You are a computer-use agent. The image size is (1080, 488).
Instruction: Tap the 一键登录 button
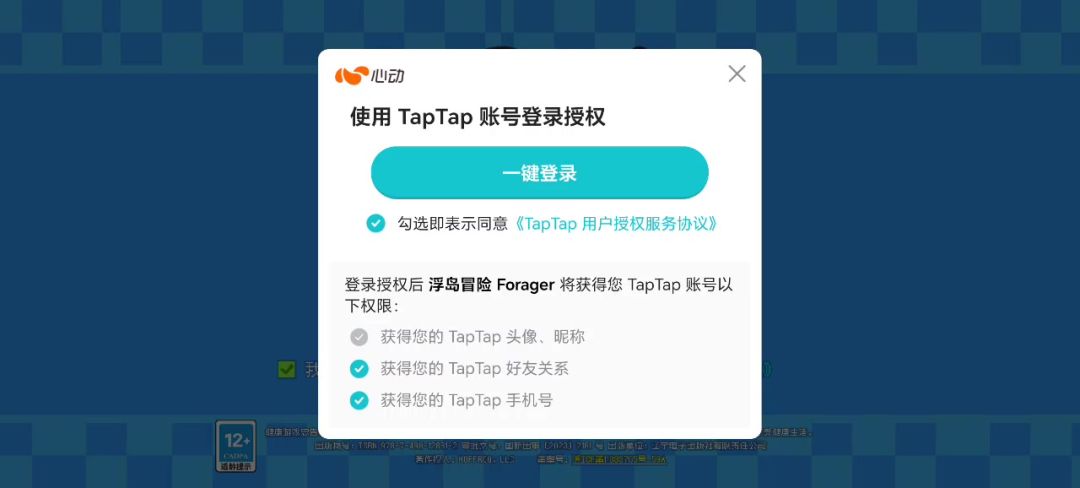tap(539, 173)
